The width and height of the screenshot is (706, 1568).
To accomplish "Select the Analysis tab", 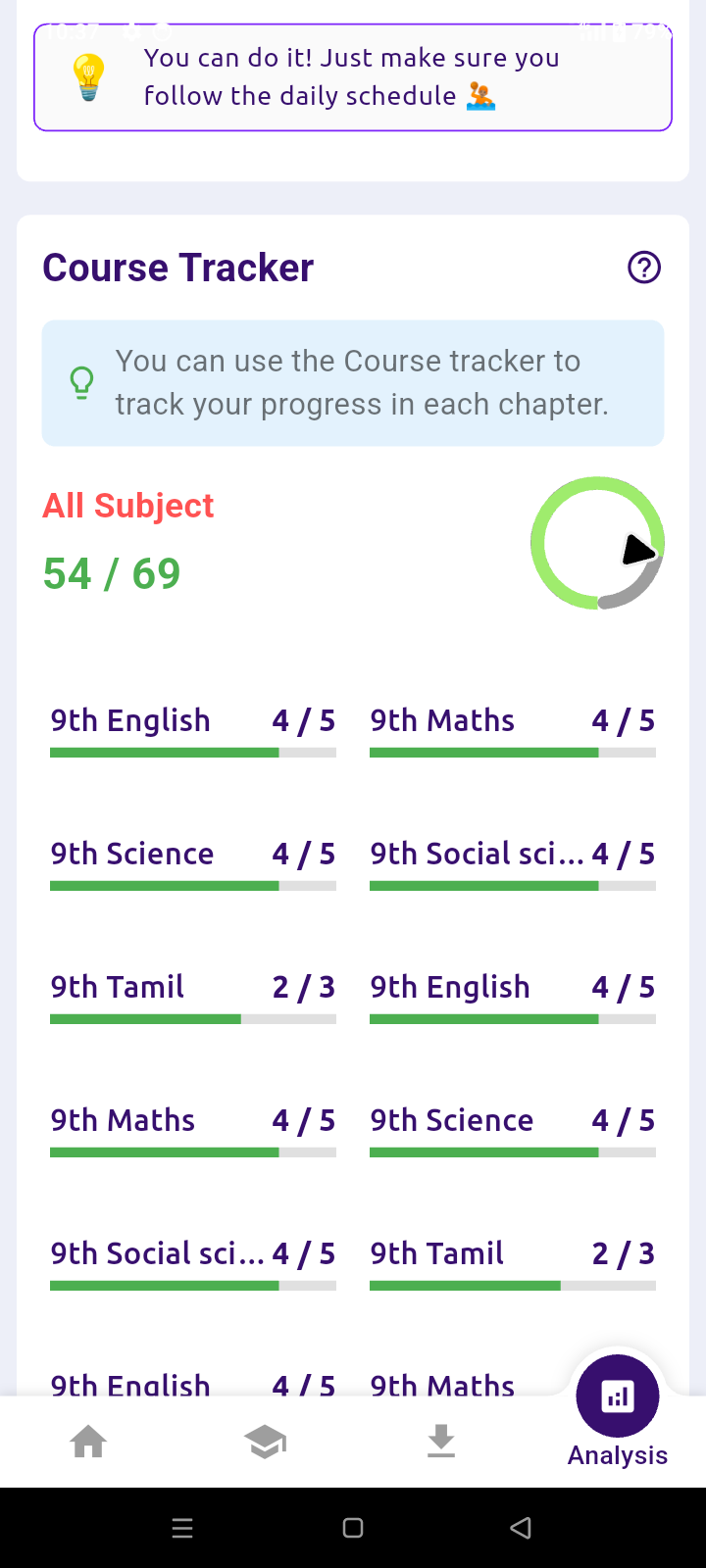I will pyautogui.click(x=618, y=1411).
